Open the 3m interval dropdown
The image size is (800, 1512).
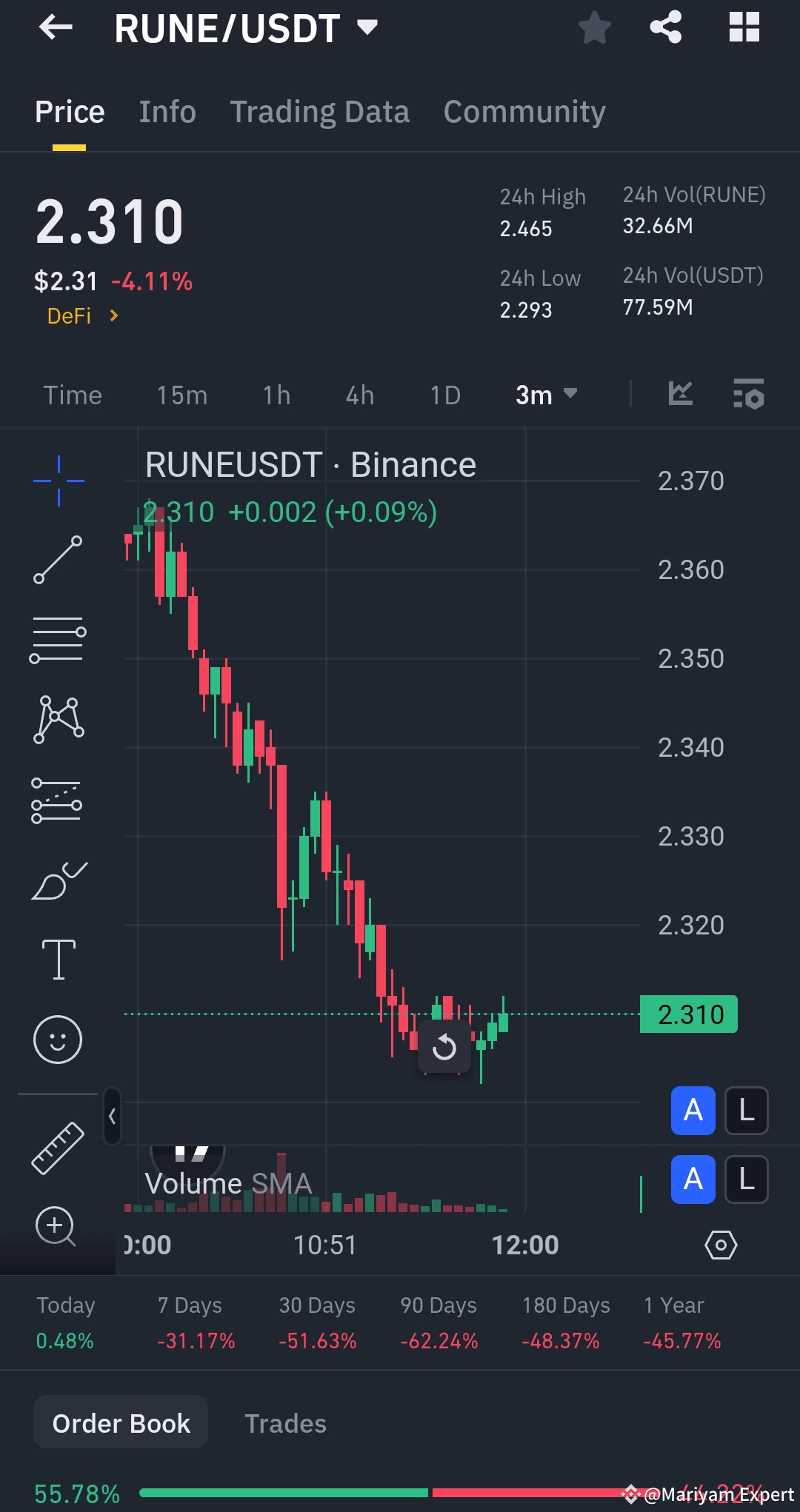click(x=546, y=395)
